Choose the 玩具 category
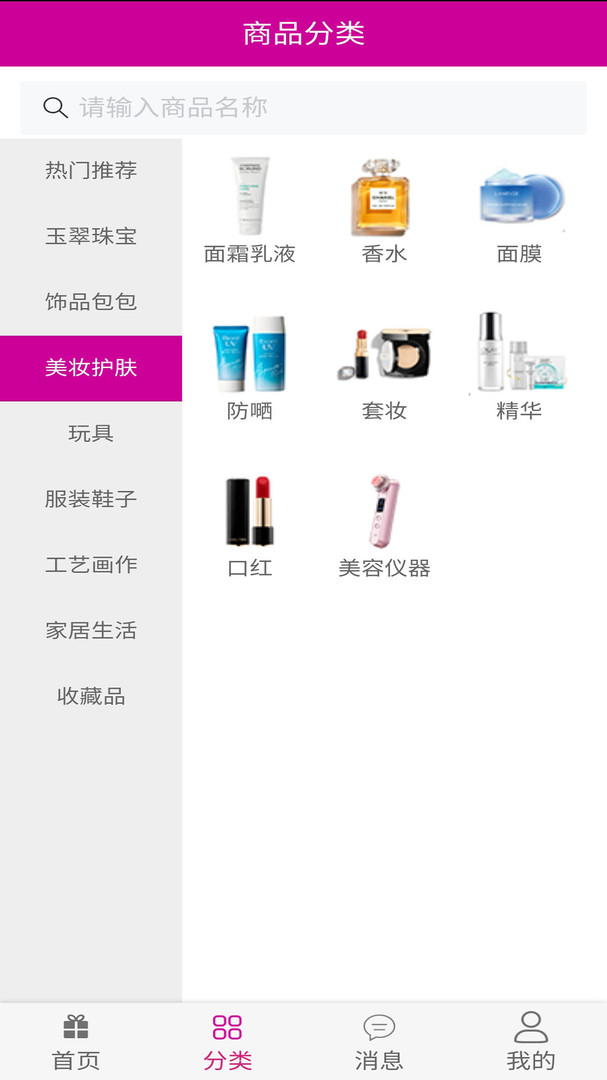The width and height of the screenshot is (607, 1080). click(91, 433)
